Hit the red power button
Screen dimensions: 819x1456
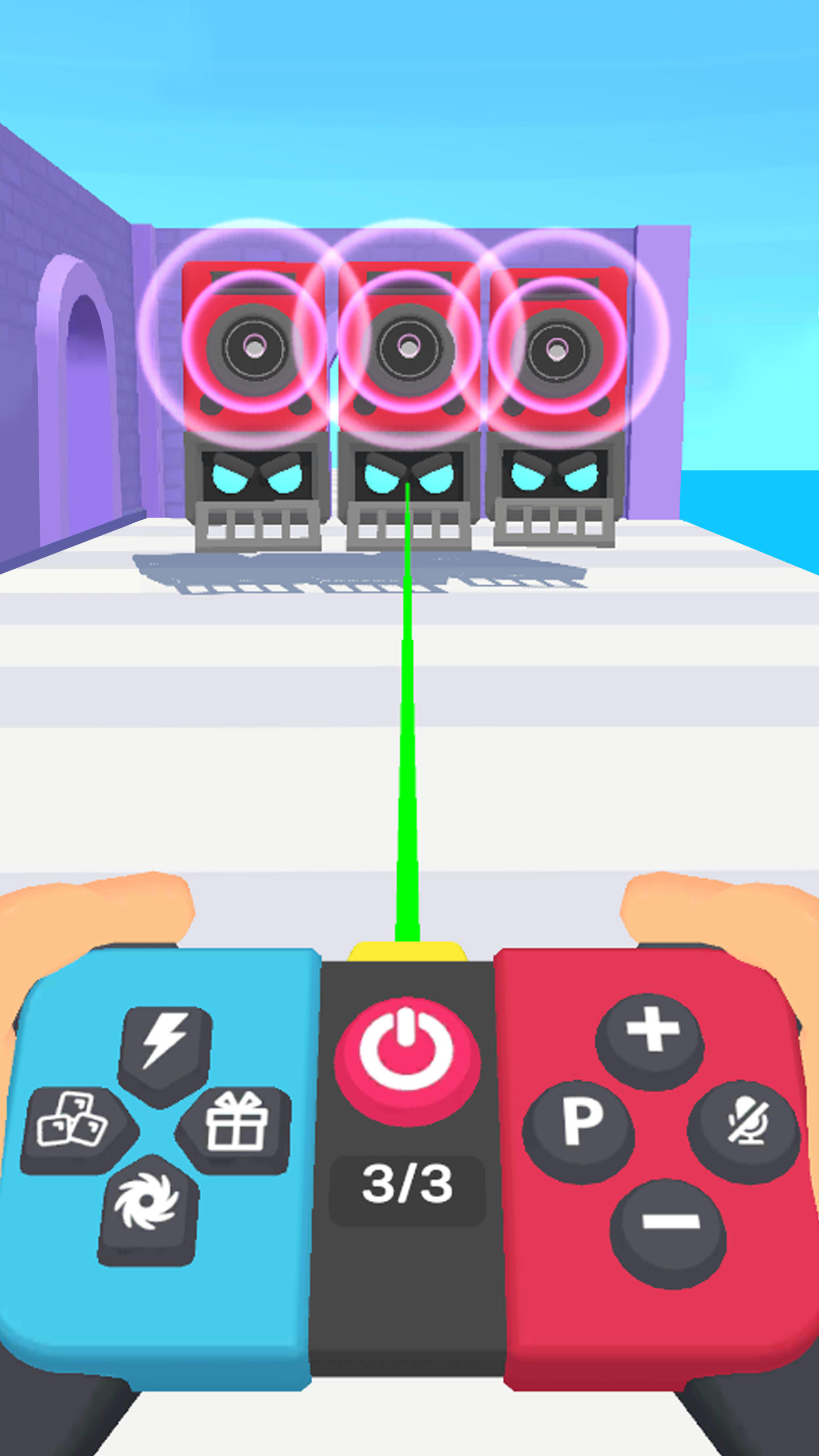(x=407, y=1061)
